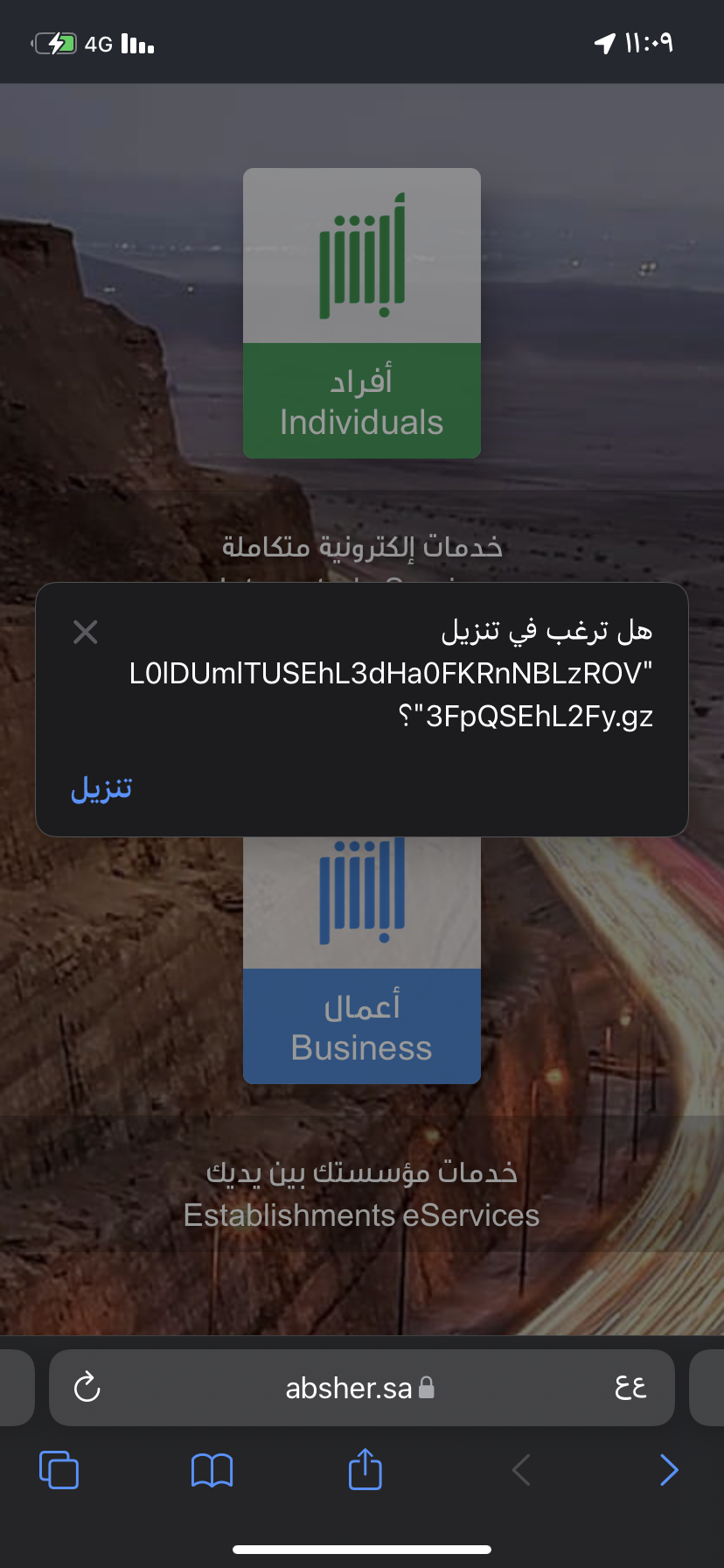
Task: Go forward with the right chevron
Action: coord(669,1470)
